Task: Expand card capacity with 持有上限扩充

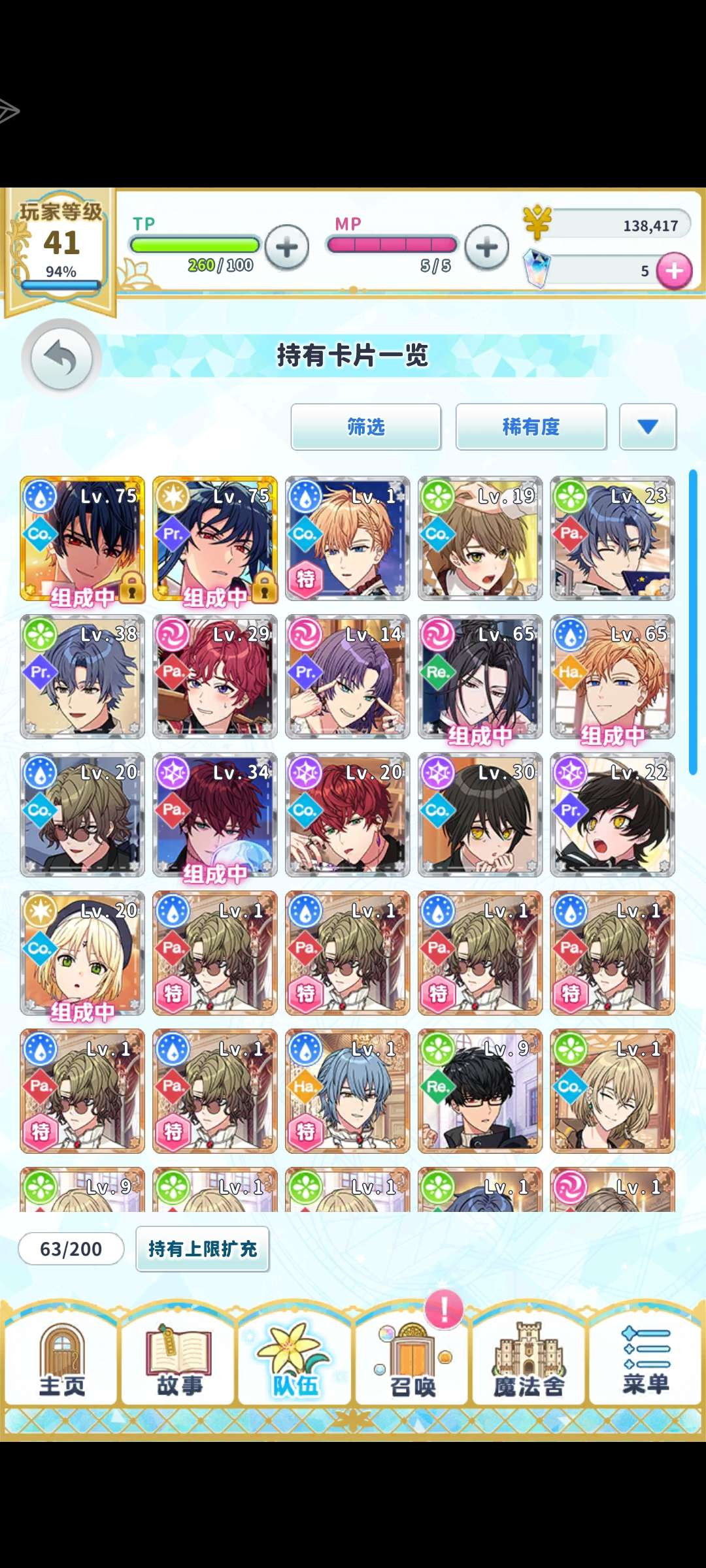Action: point(203,1249)
